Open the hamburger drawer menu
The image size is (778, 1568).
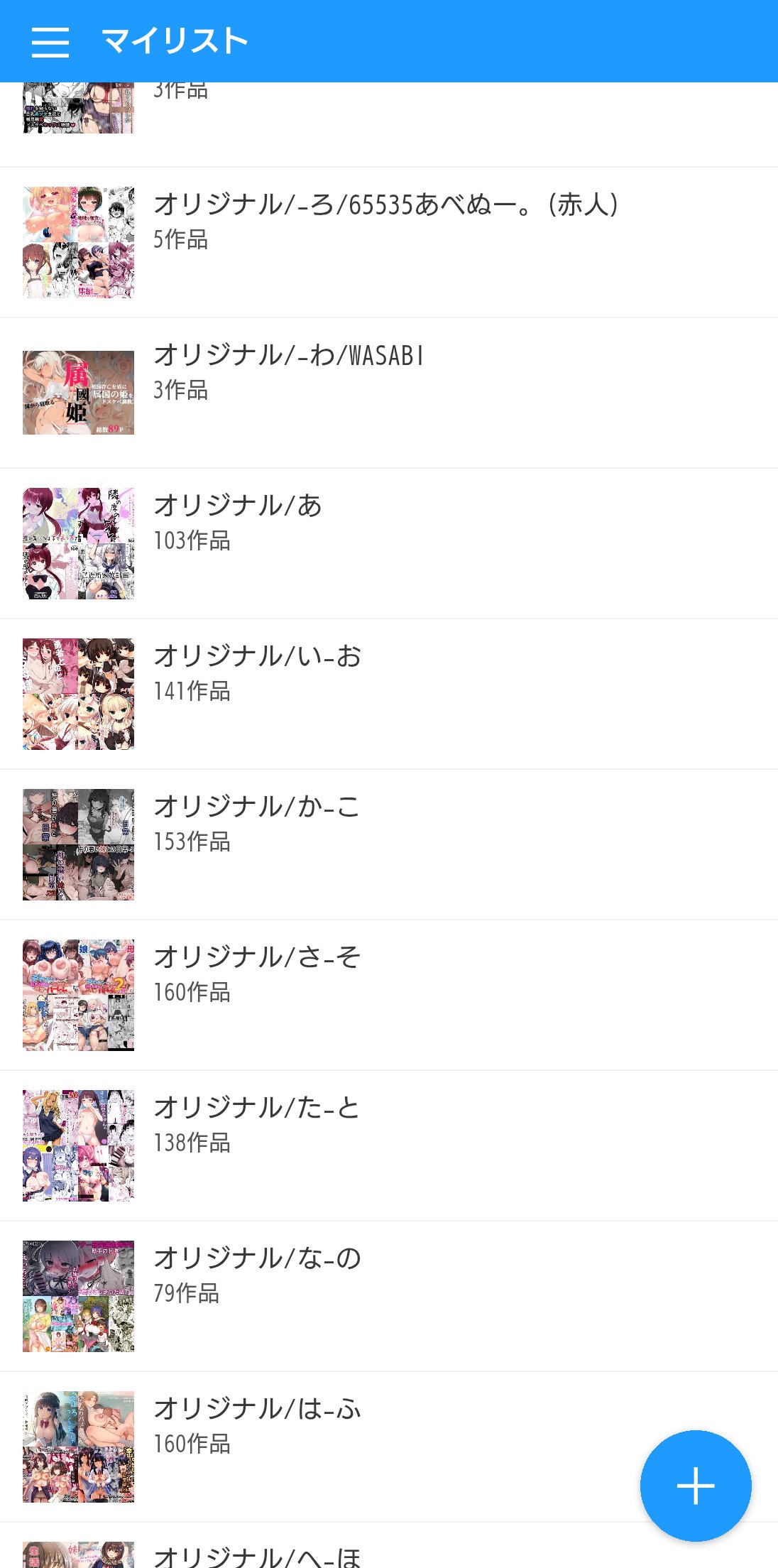coord(50,42)
